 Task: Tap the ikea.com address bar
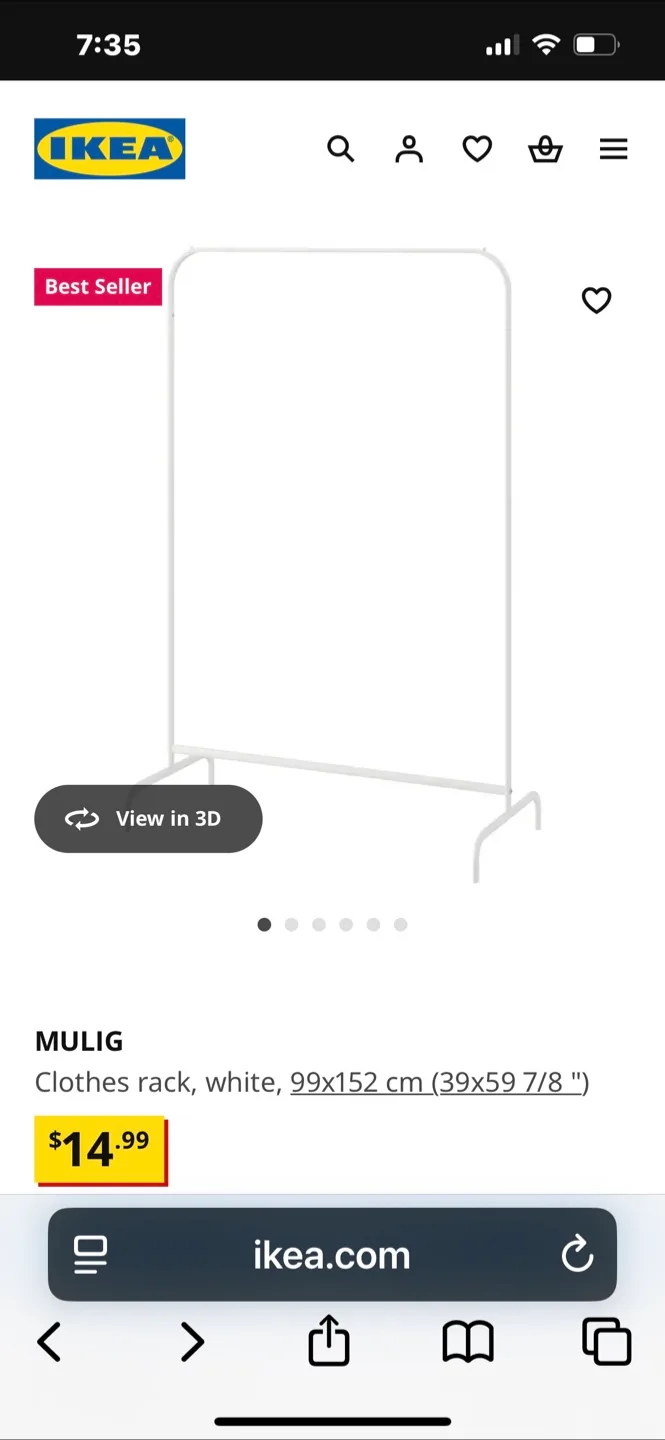tap(332, 1255)
